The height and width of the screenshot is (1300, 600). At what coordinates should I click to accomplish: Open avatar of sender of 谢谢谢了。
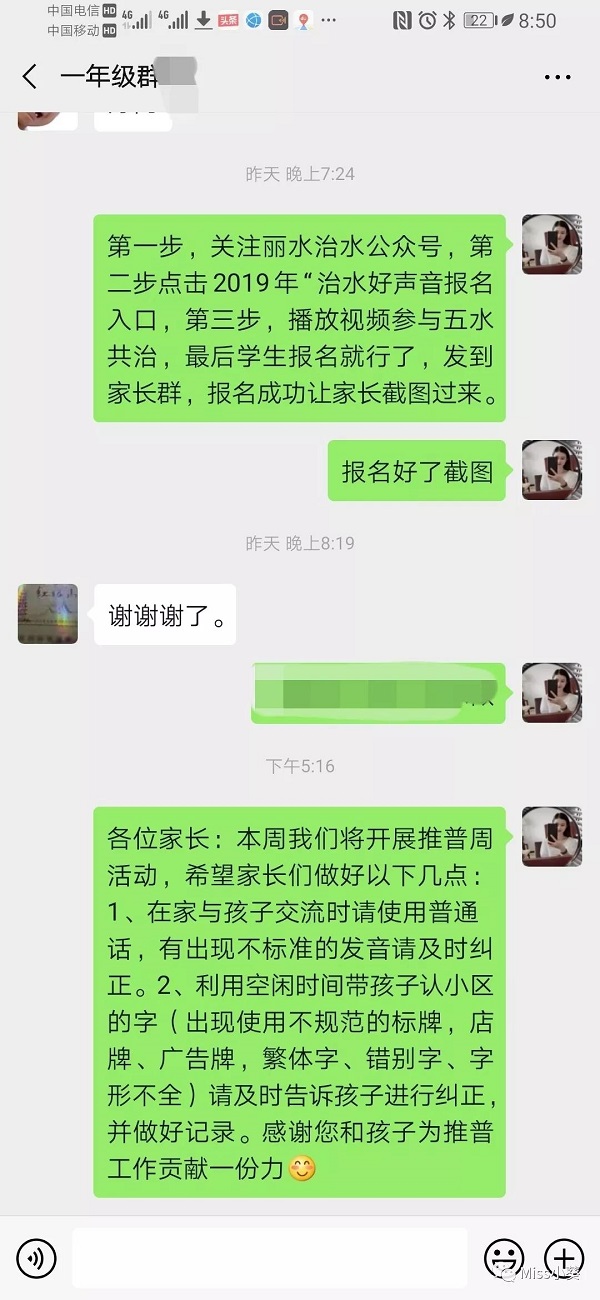coord(47,614)
